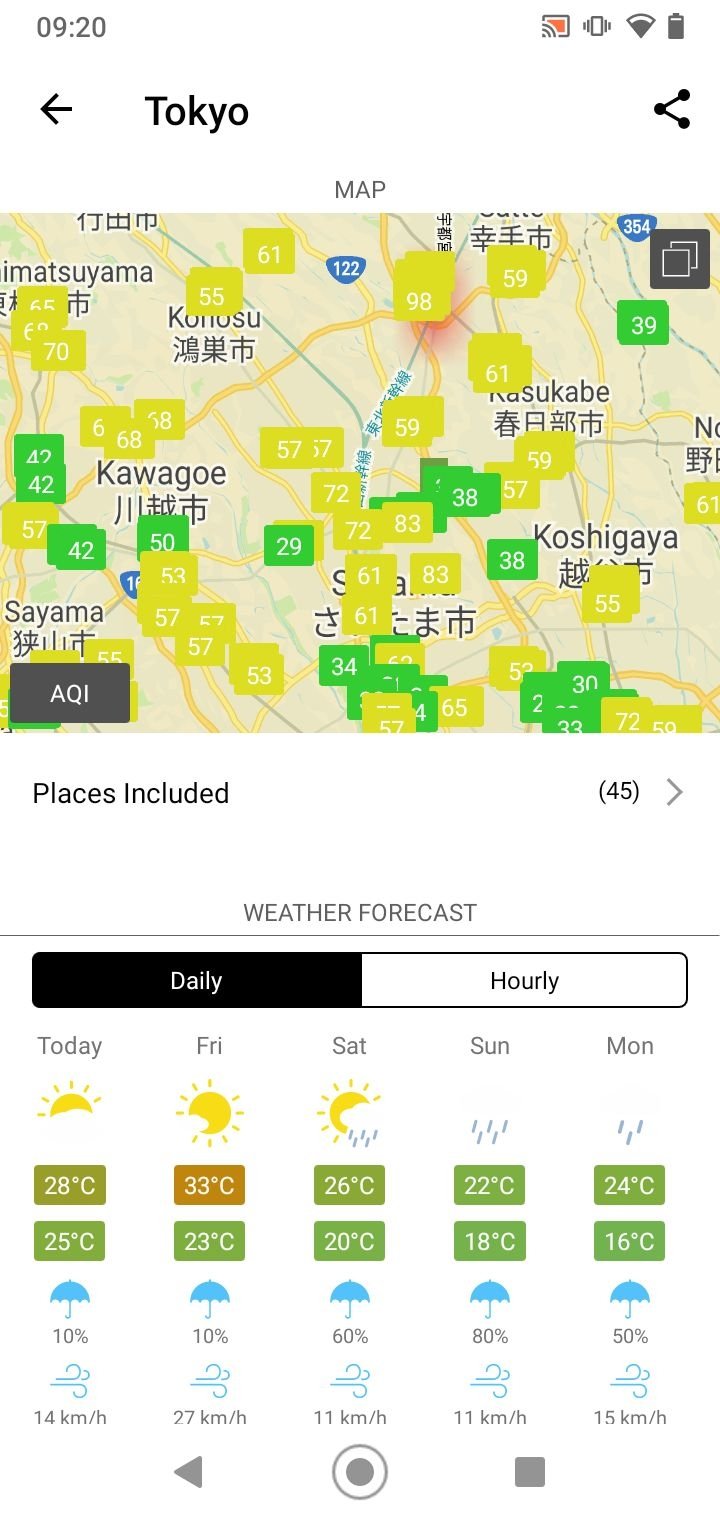
Task: Expand the map to fullscreen
Action: (680, 259)
